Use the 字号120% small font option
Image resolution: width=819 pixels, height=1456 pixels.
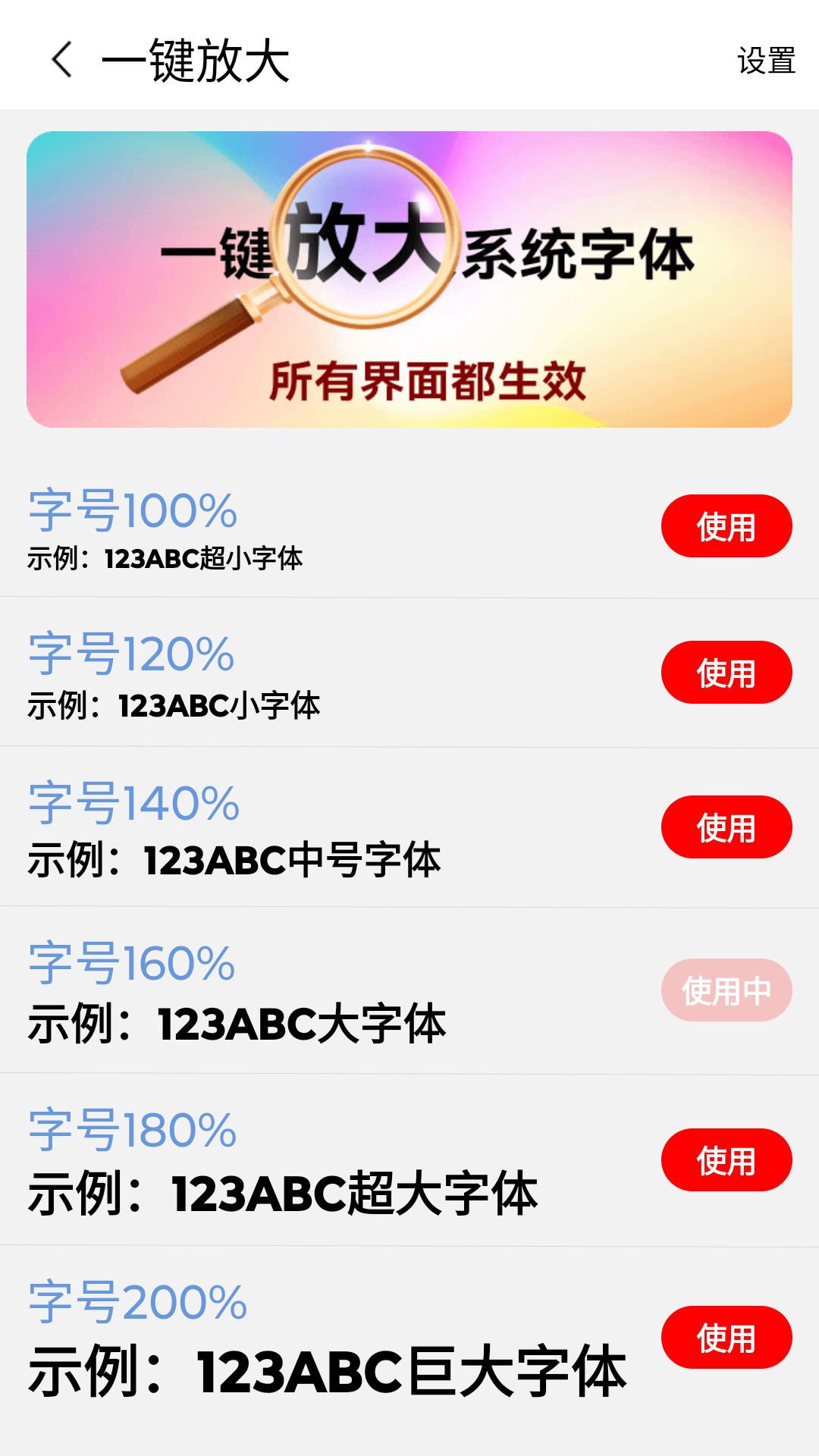pyautogui.click(x=726, y=673)
